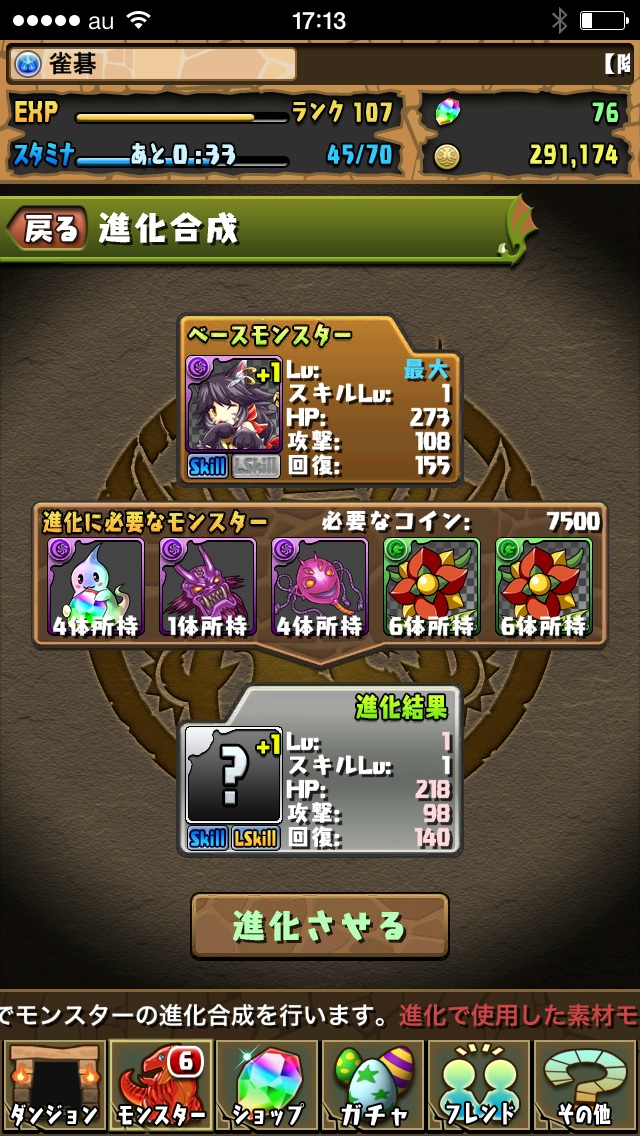Inspect the rainbow ghost material monster
This screenshot has width=640, height=1136.
[x=96, y=587]
